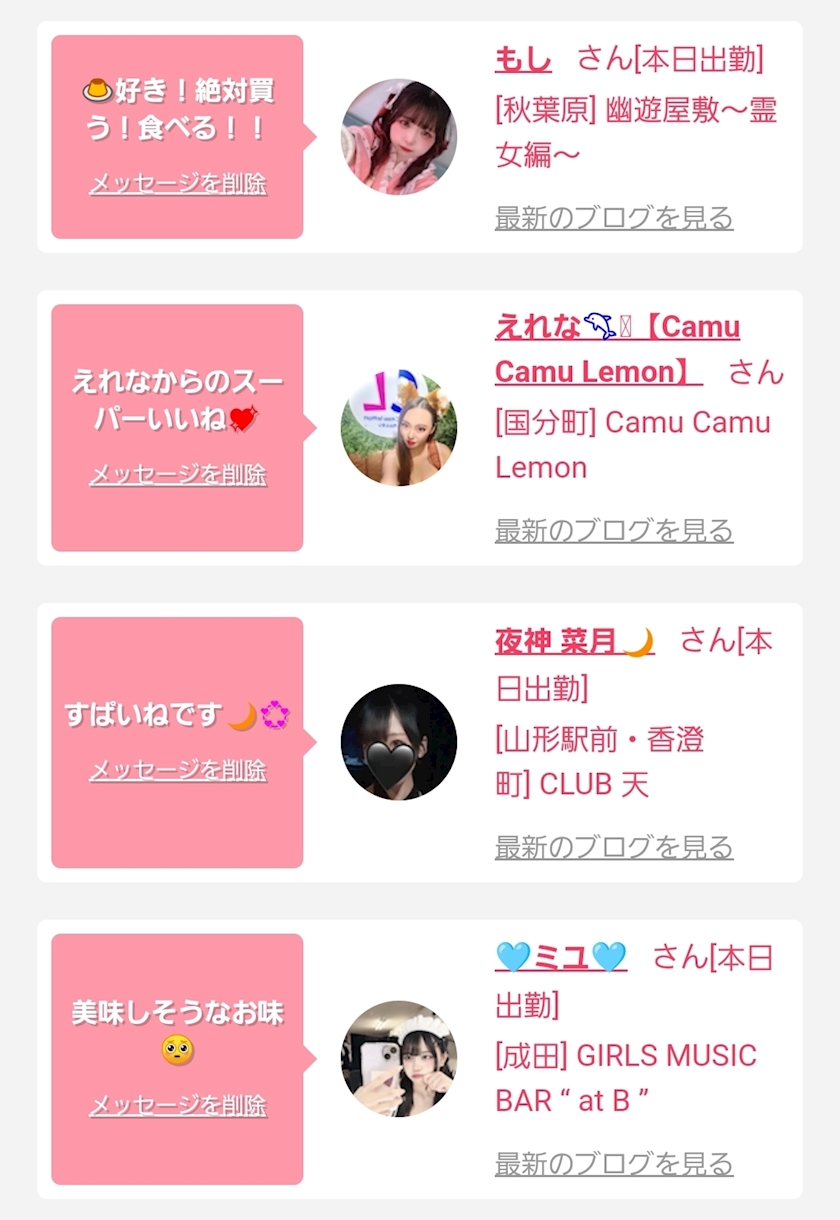View ミュ's latest blog
Viewport: 840px width, 1220px height.
614,1164
